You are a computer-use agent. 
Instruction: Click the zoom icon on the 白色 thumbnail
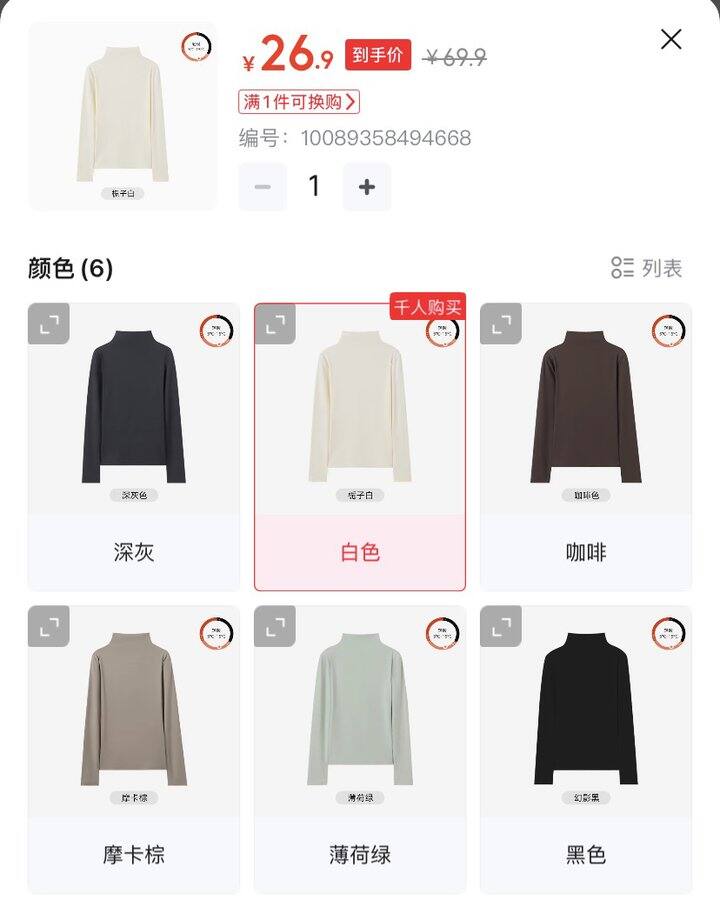(x=274, y=322)
